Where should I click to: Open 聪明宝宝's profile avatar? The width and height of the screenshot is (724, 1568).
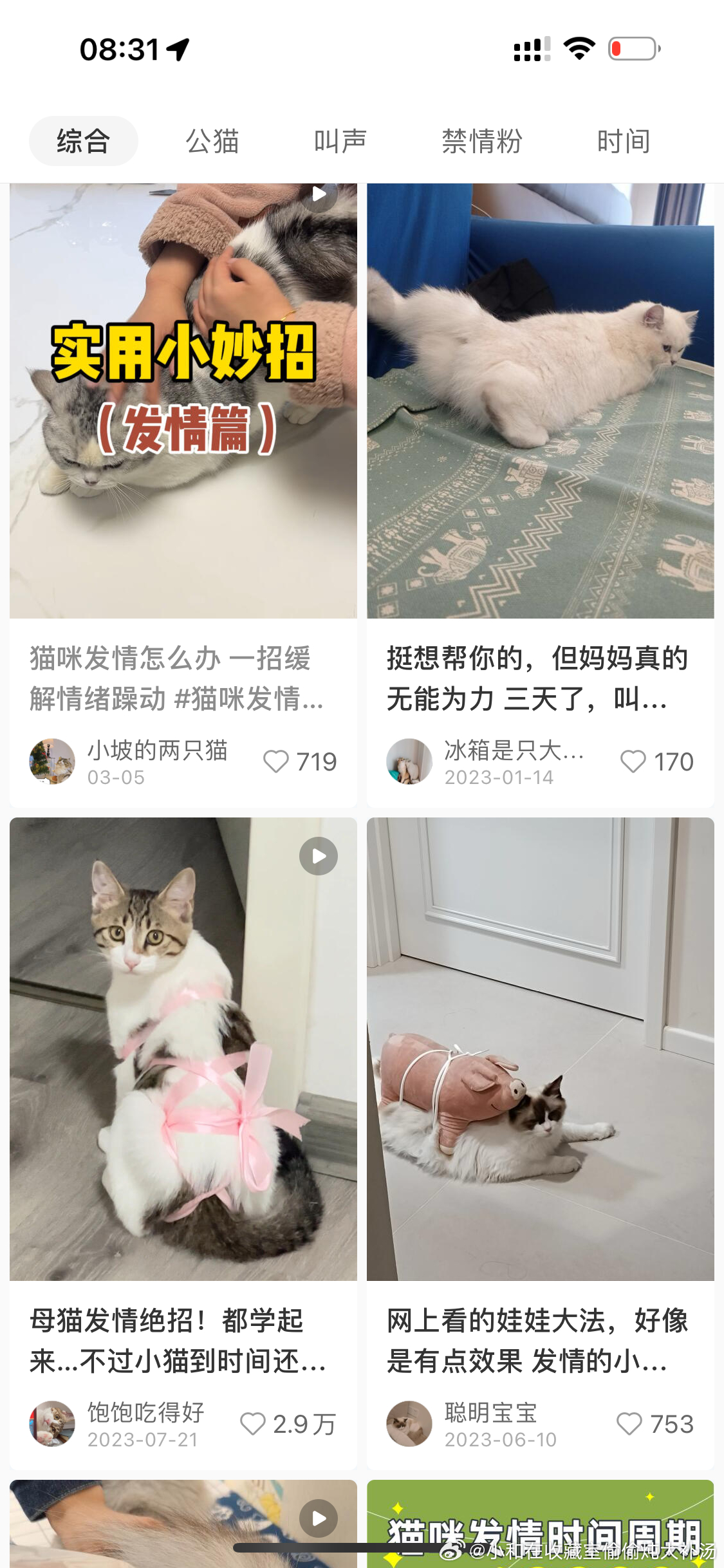point(409,1424)
